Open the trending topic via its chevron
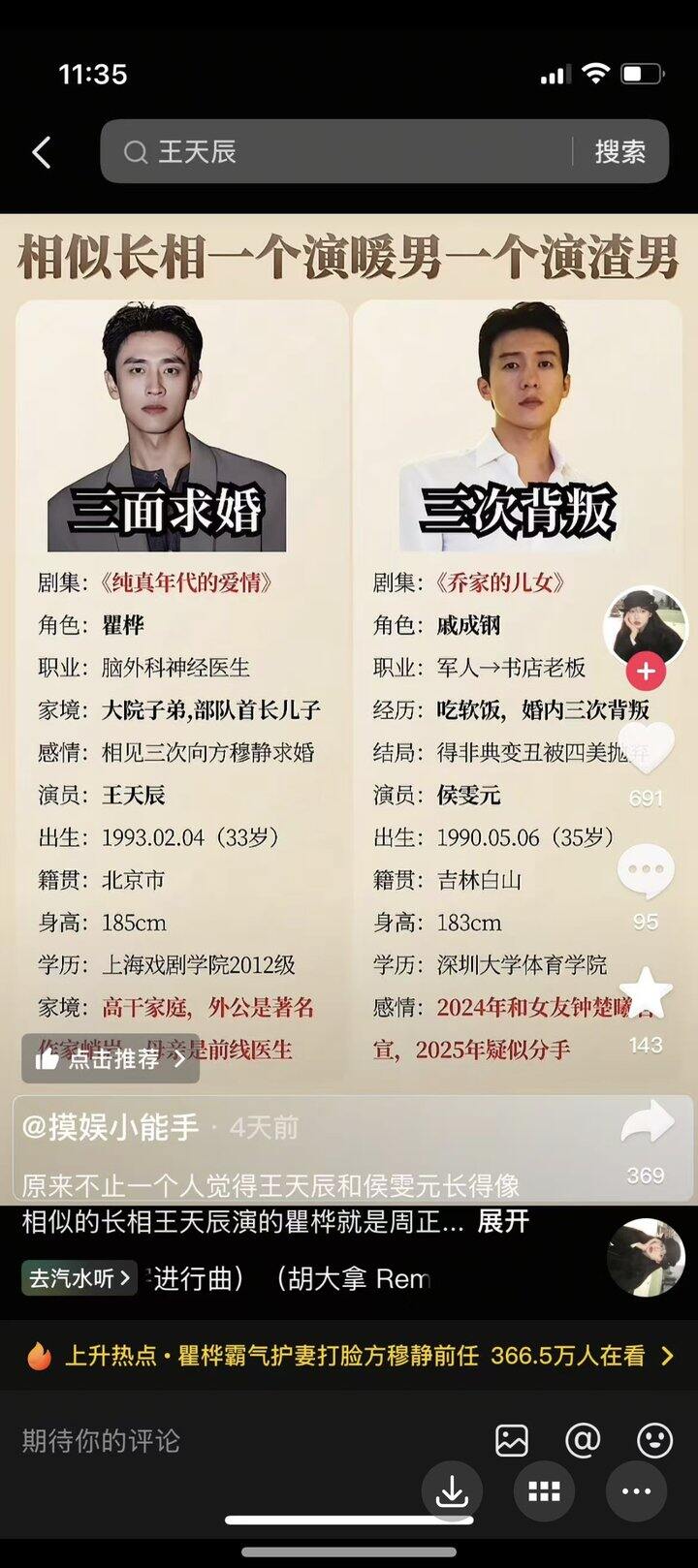698x1568 pixels. (x=668, y=1357)
